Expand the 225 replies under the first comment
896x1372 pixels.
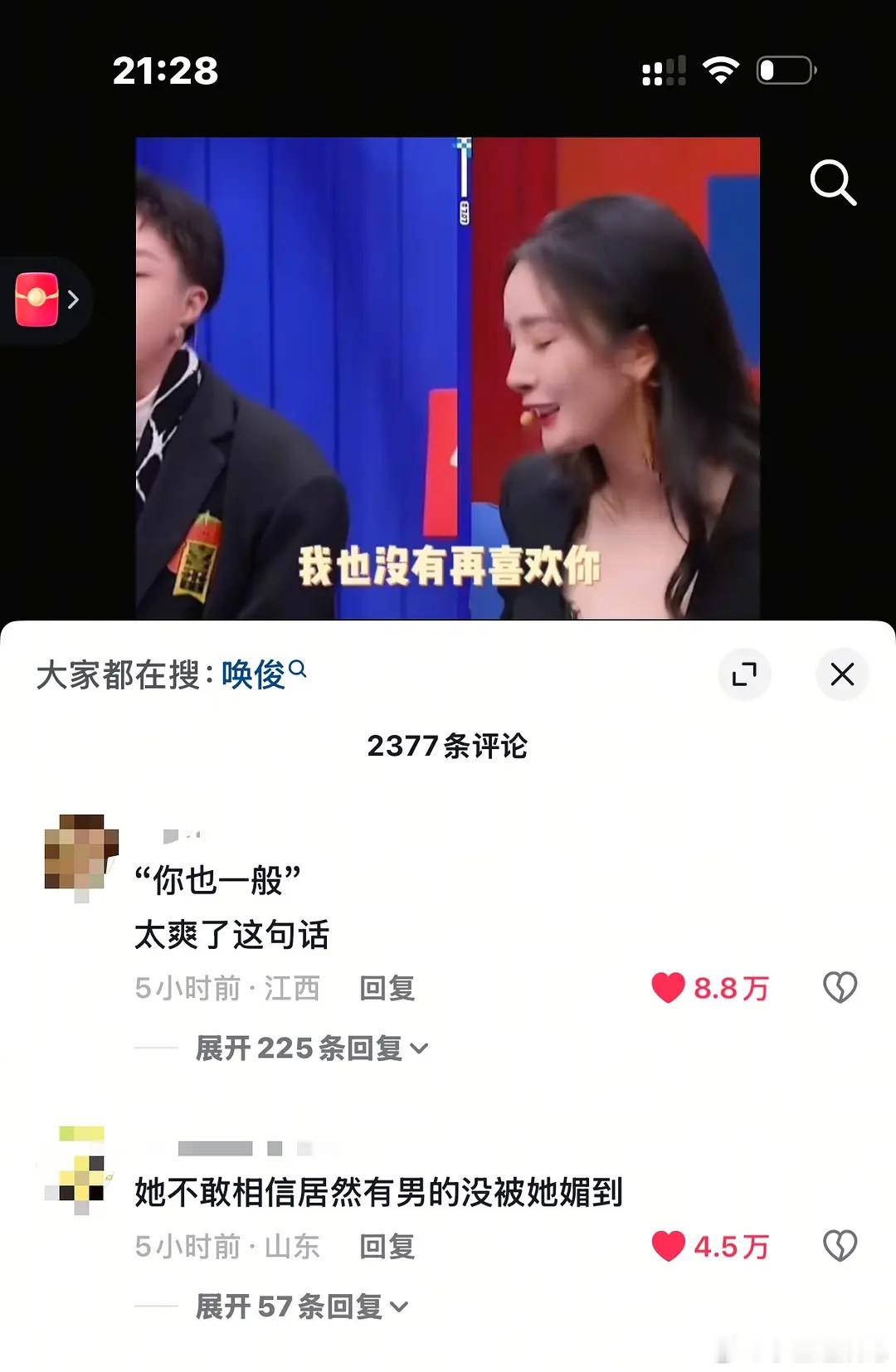coord(303,1048)
